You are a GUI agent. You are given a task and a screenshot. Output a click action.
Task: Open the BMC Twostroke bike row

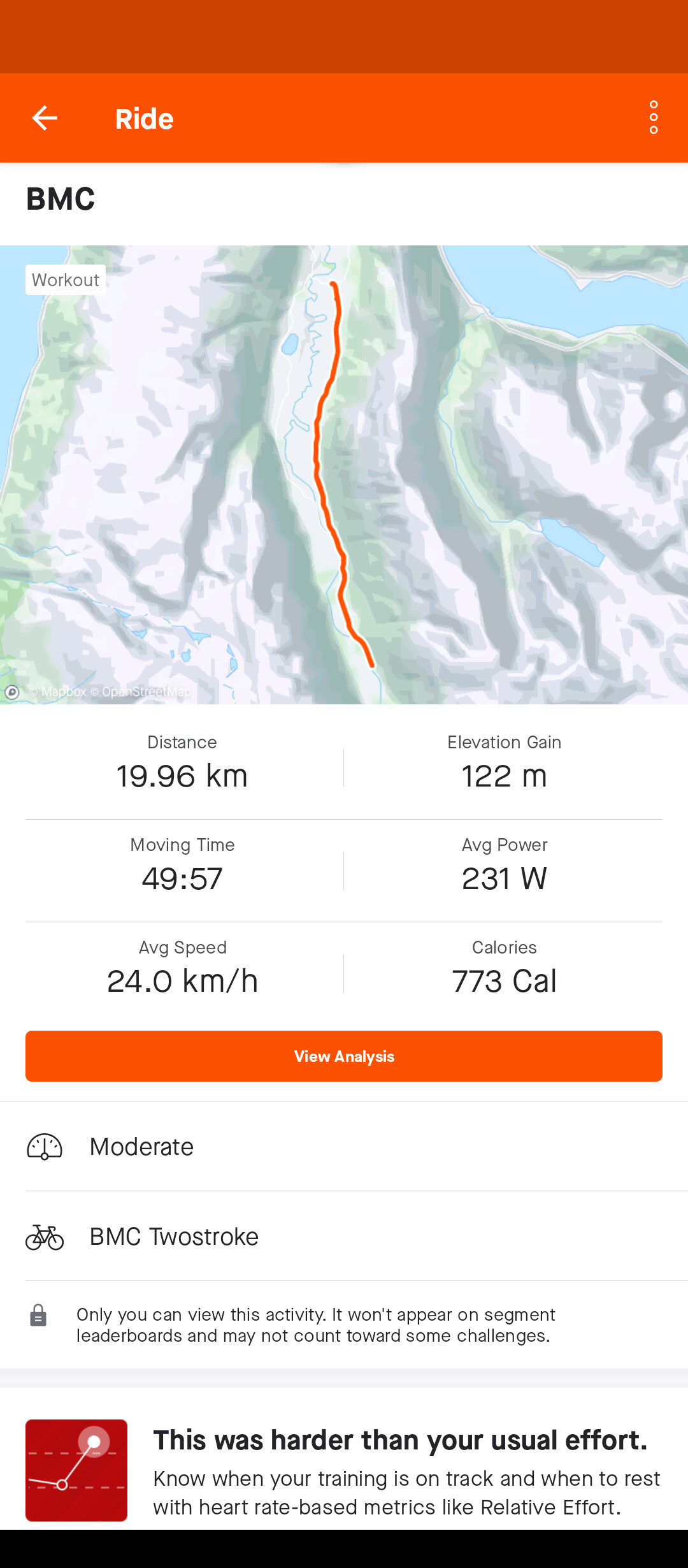point(344,1237)
